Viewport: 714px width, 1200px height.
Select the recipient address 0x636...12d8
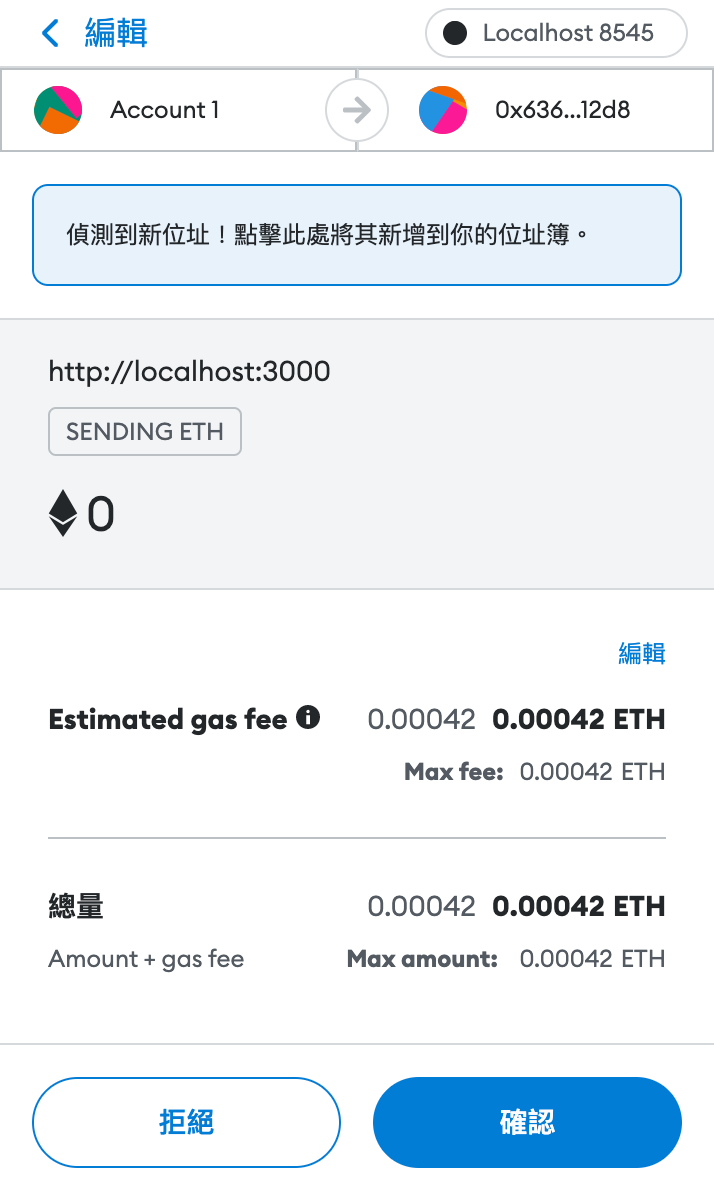pyautogui.click(x=562, y=110)
